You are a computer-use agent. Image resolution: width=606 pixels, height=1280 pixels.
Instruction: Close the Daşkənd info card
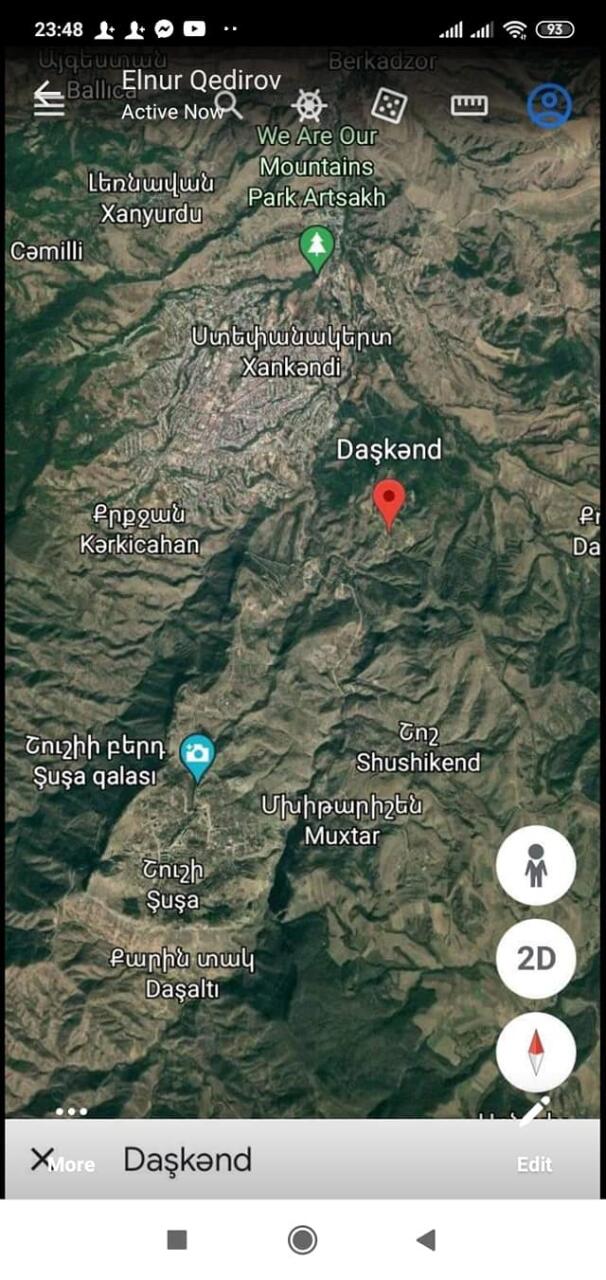pyautogui.click(x=40, y=1159)
